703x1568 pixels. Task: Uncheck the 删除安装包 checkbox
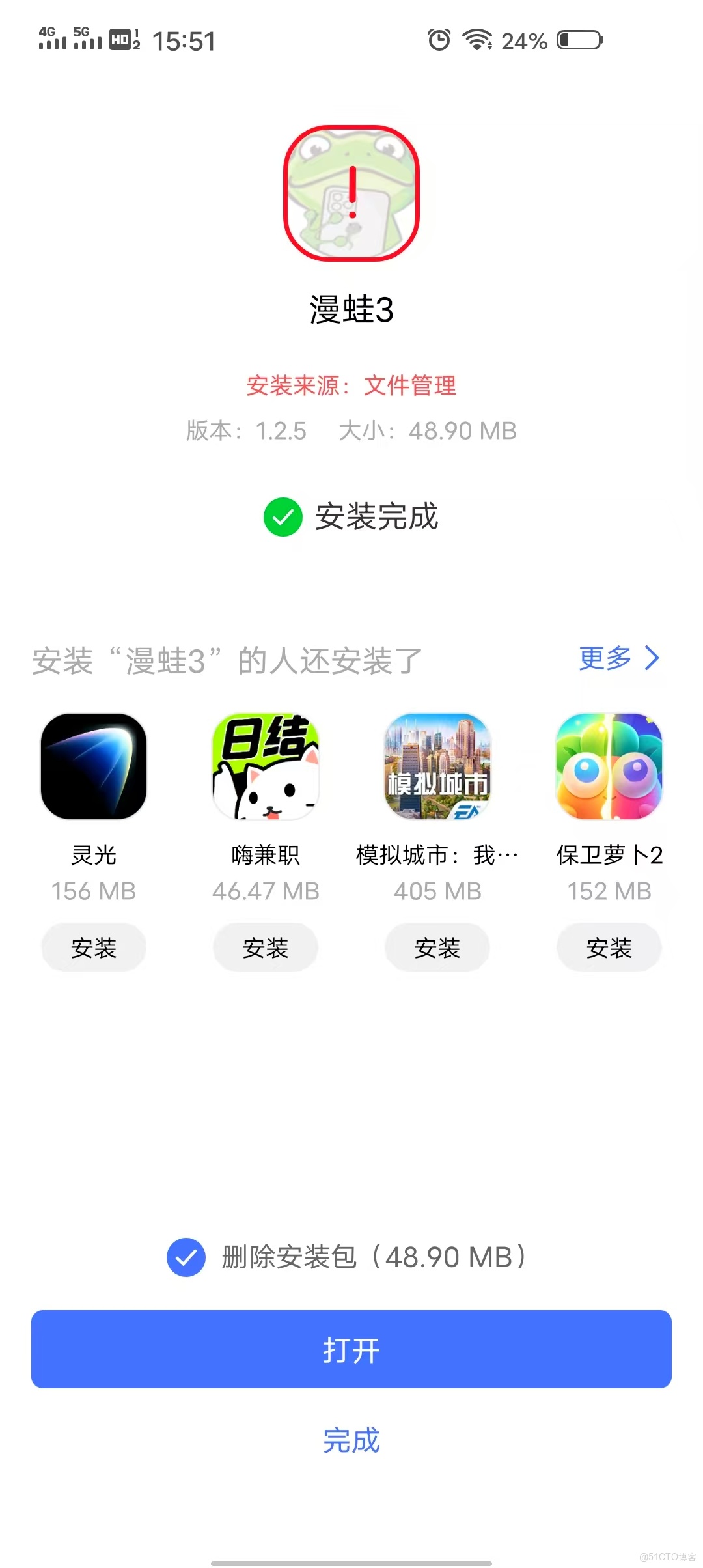[186, 1257]
